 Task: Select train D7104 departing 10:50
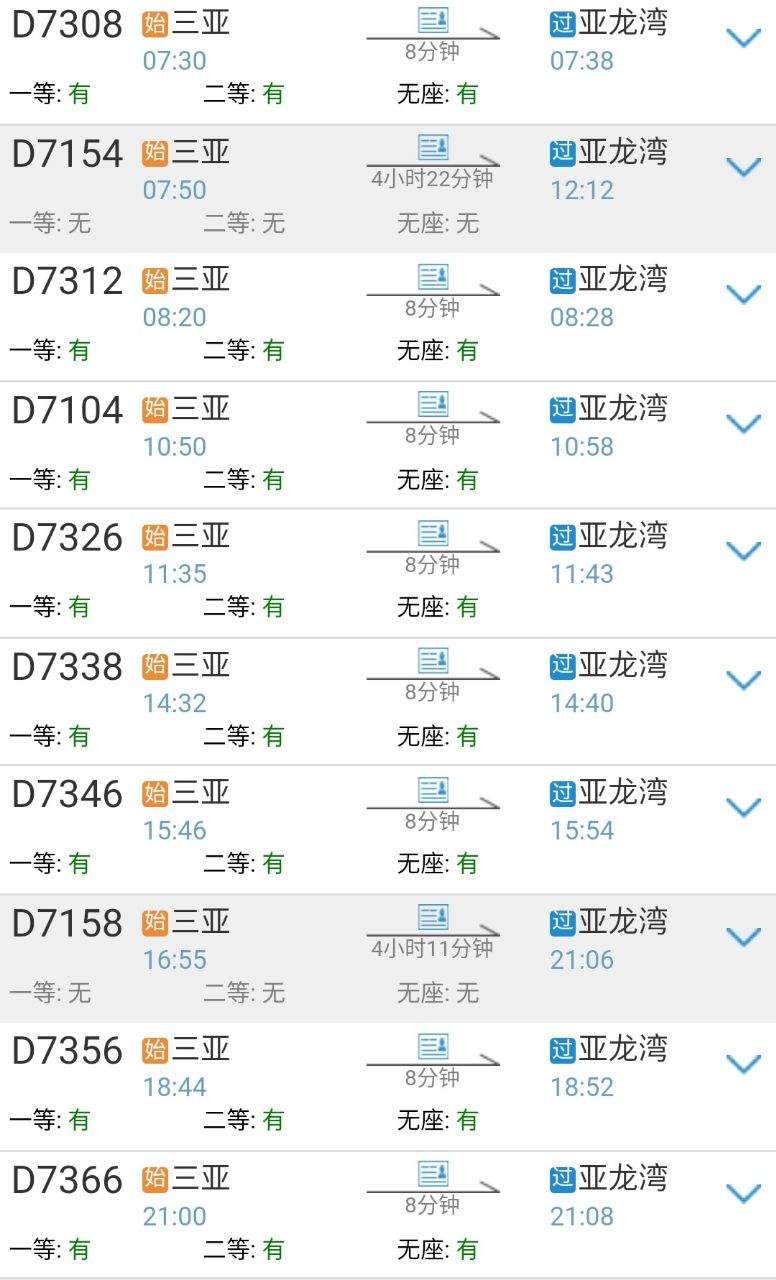(x=388, y=445)
